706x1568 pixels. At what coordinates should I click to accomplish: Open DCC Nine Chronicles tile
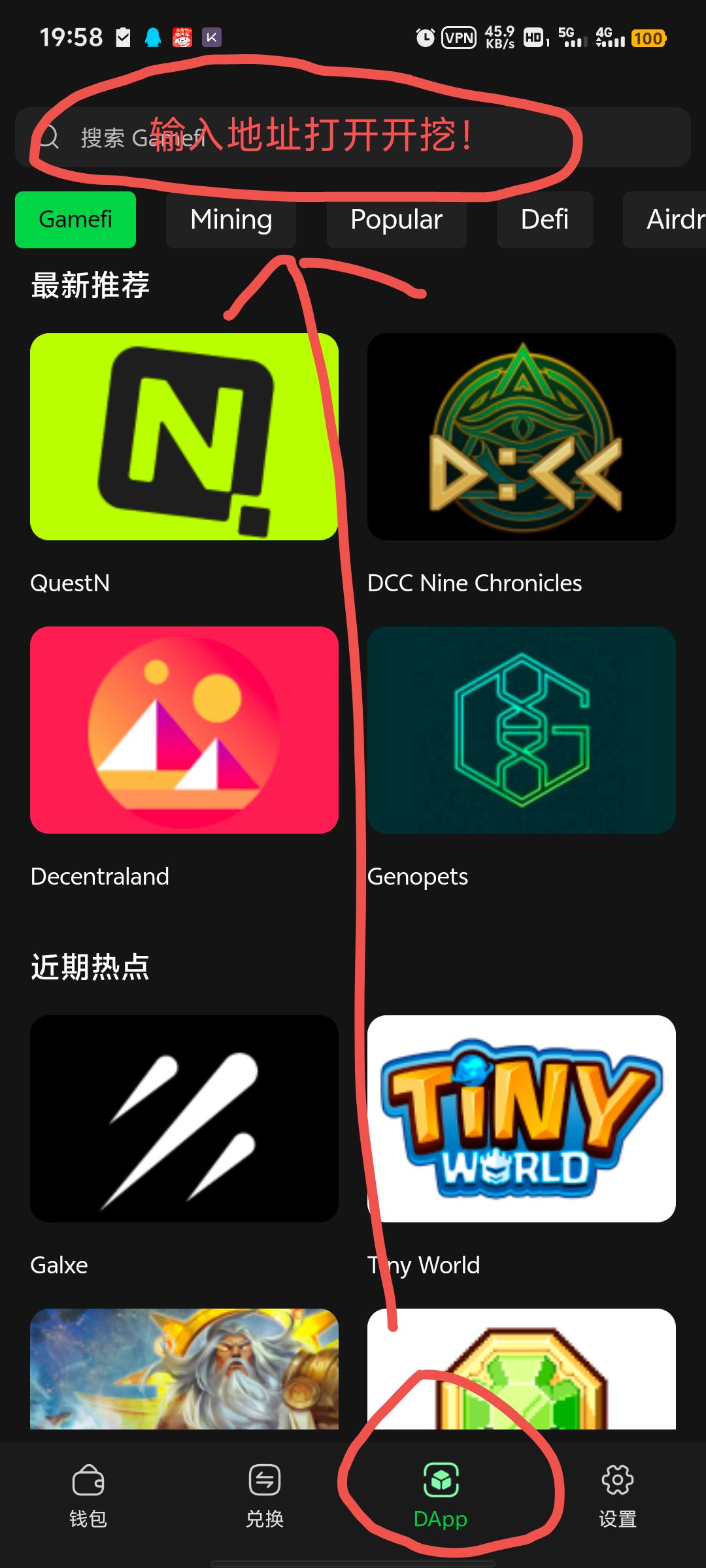coord(521,437)
